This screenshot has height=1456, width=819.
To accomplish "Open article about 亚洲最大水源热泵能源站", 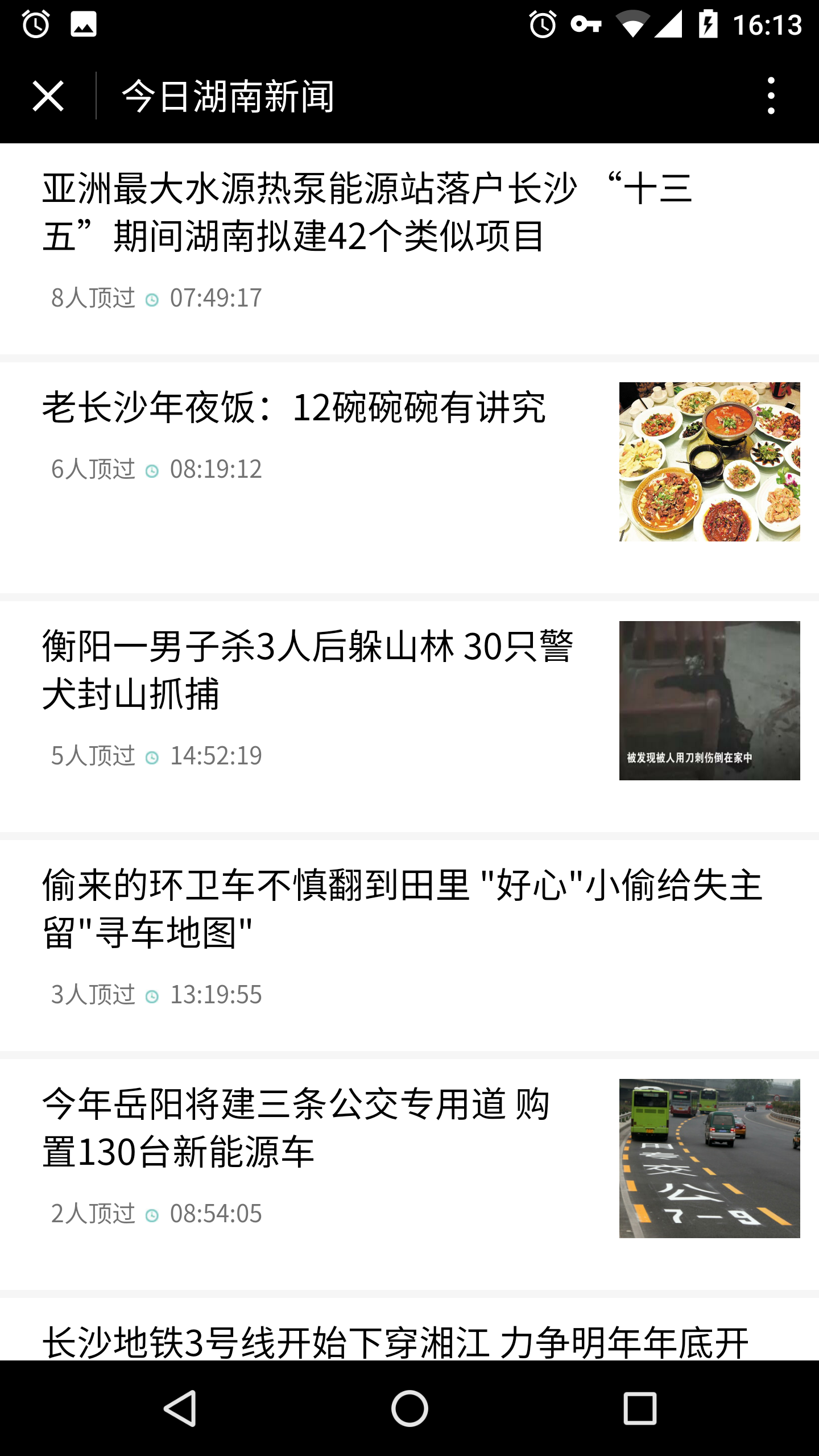I will (x=367, y=212).
